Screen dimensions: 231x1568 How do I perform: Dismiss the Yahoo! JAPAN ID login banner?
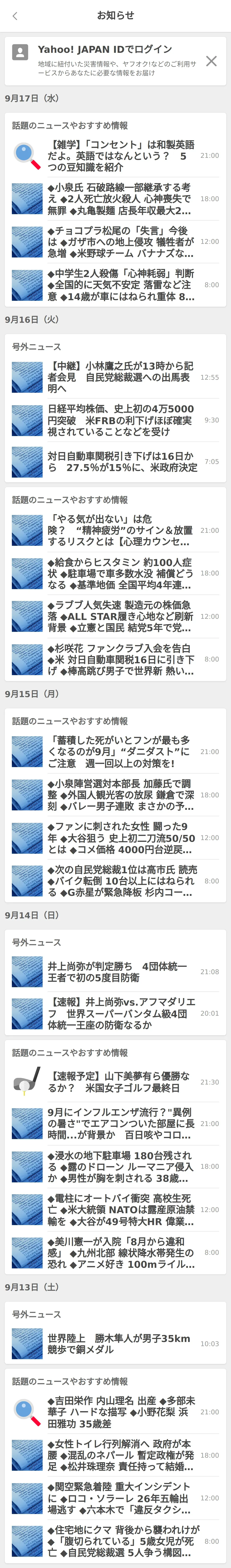point(211,61)
